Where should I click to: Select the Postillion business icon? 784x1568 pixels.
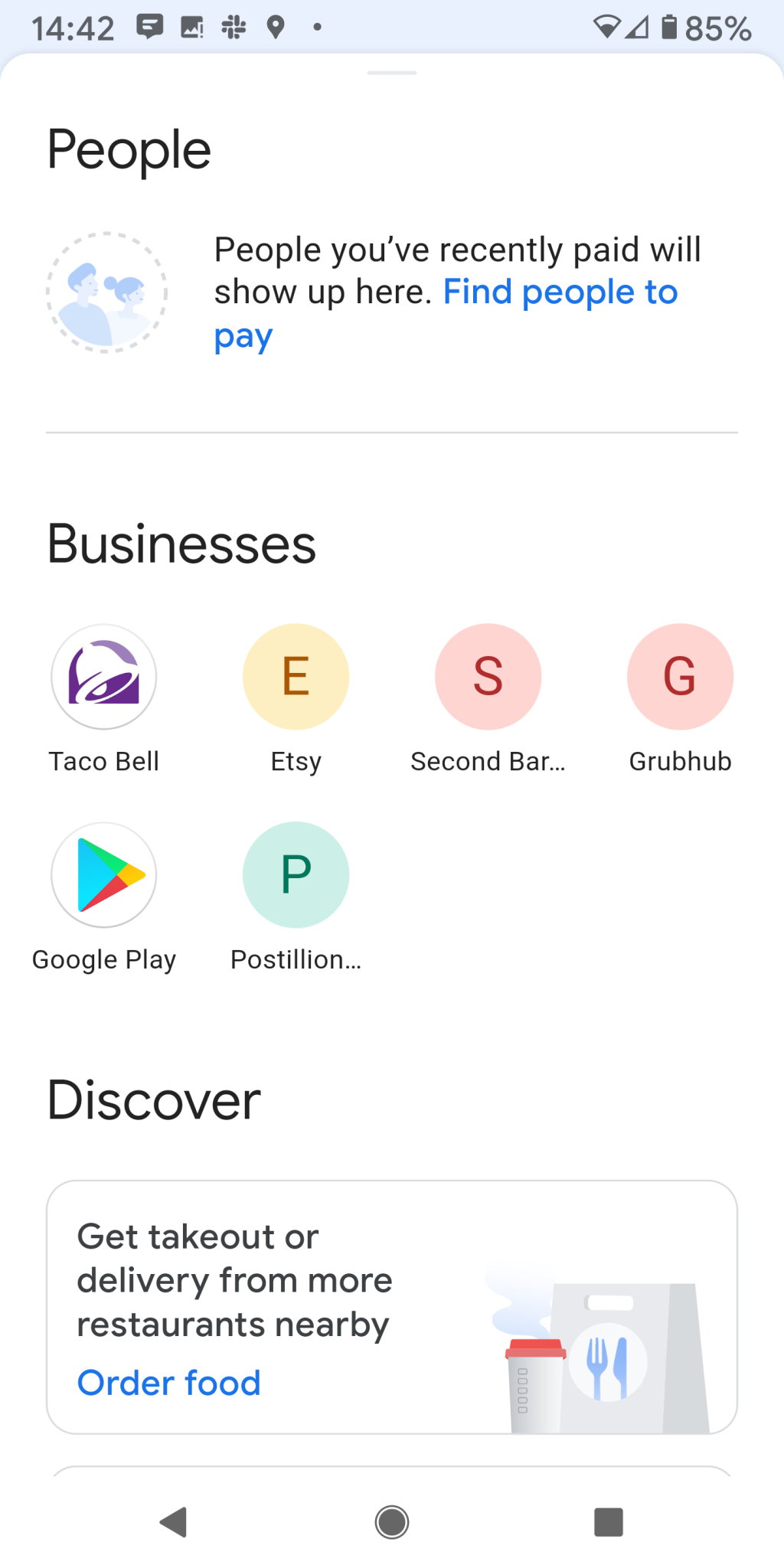tap(296, 874)
